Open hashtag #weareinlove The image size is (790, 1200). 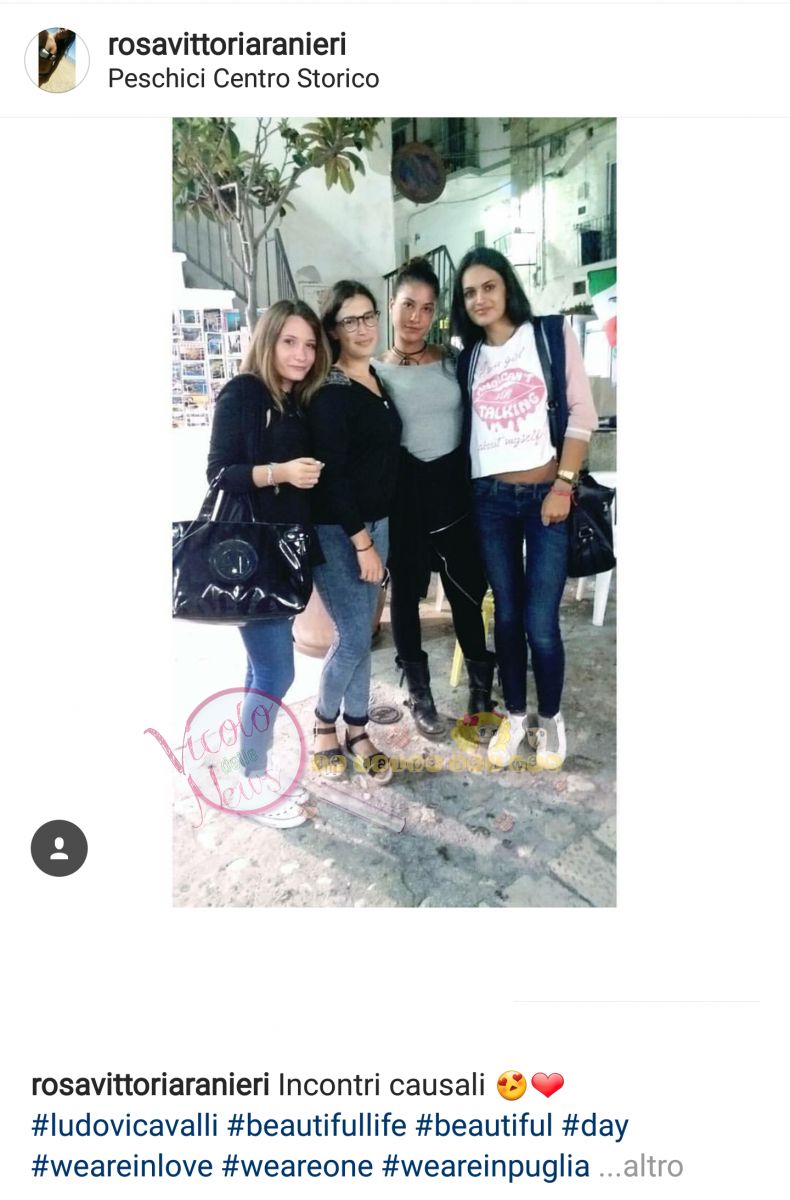122,1166
